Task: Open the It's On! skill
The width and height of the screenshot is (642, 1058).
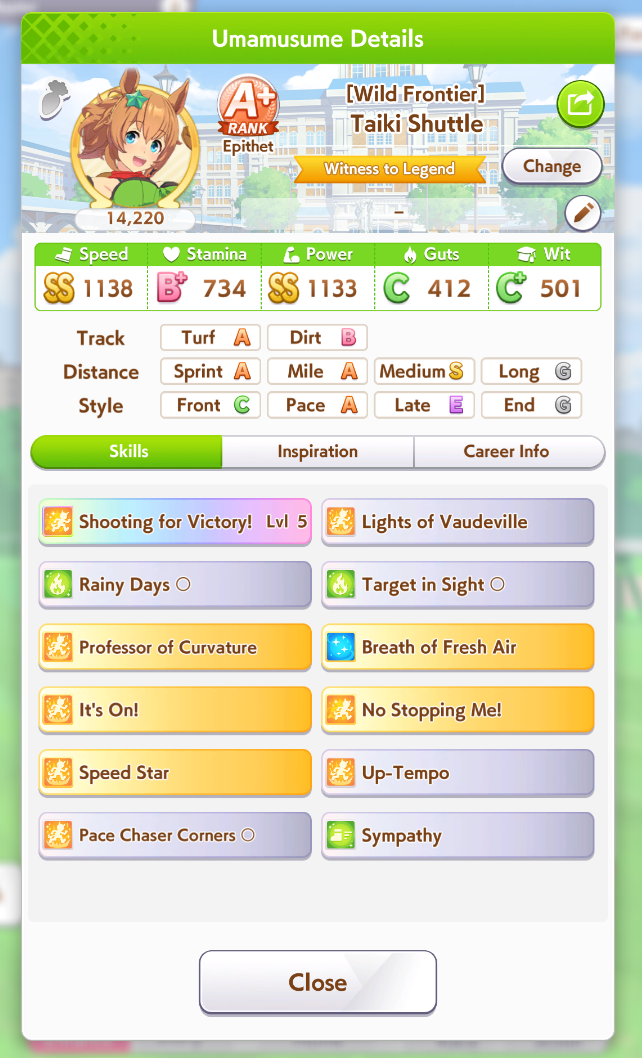Action: pyautogui.click(x=175, y=710)
